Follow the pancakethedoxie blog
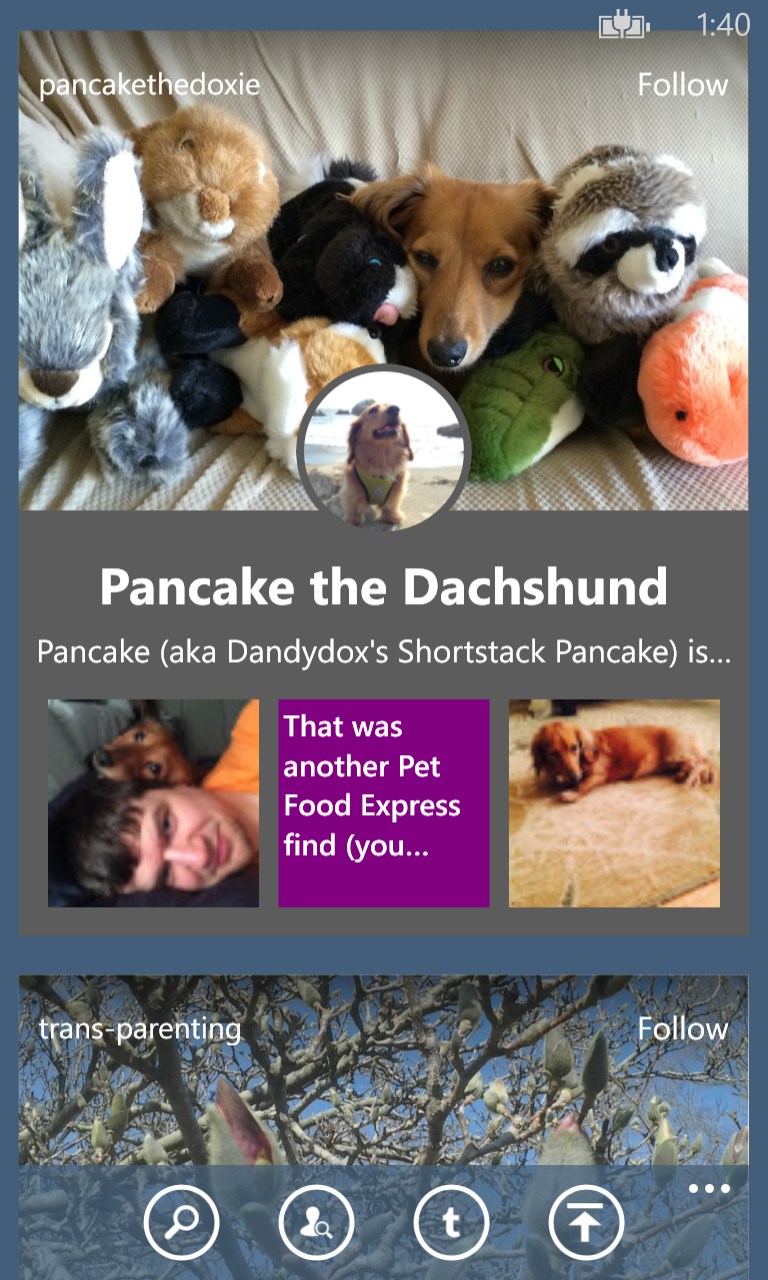Image resolution: width=768 pixels, height=1280 pixels. (x=682, y=85)
